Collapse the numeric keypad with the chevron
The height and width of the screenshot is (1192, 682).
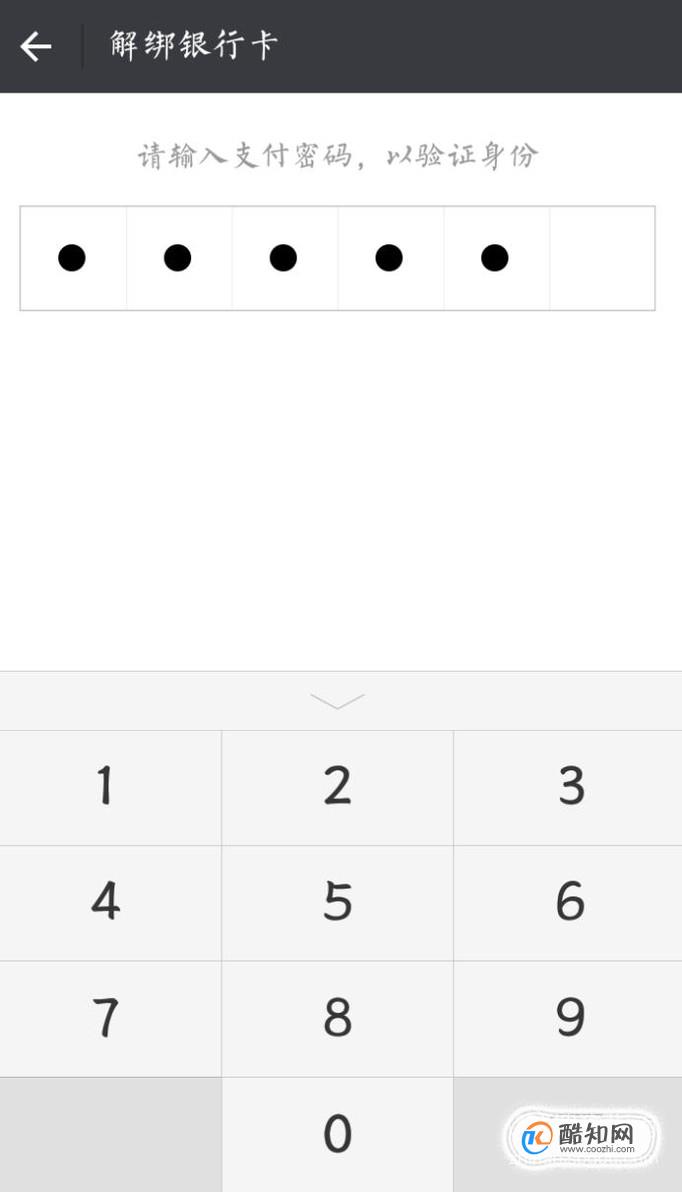(x=338, y=701)
